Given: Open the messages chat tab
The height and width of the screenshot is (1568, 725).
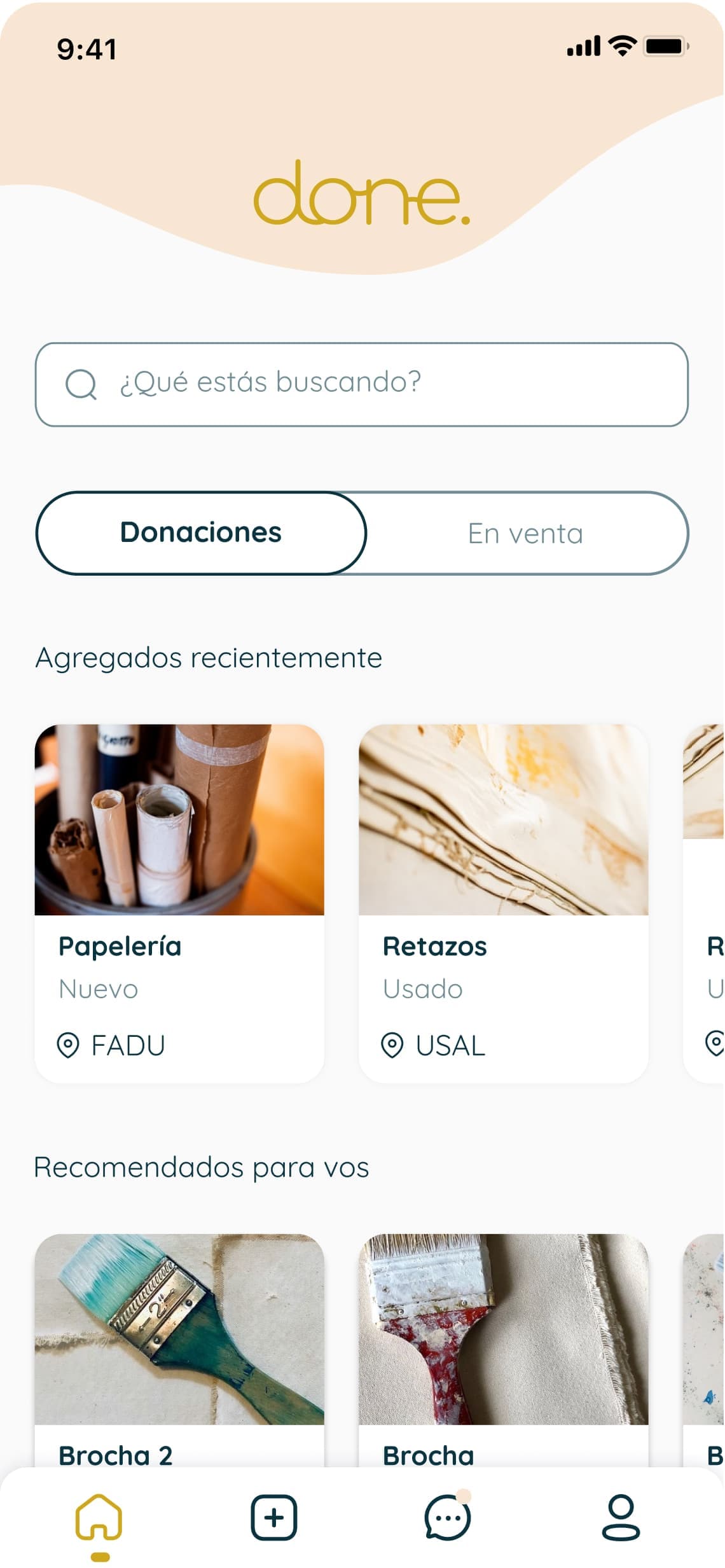Looking at the screenshot, I should 448,1518.
